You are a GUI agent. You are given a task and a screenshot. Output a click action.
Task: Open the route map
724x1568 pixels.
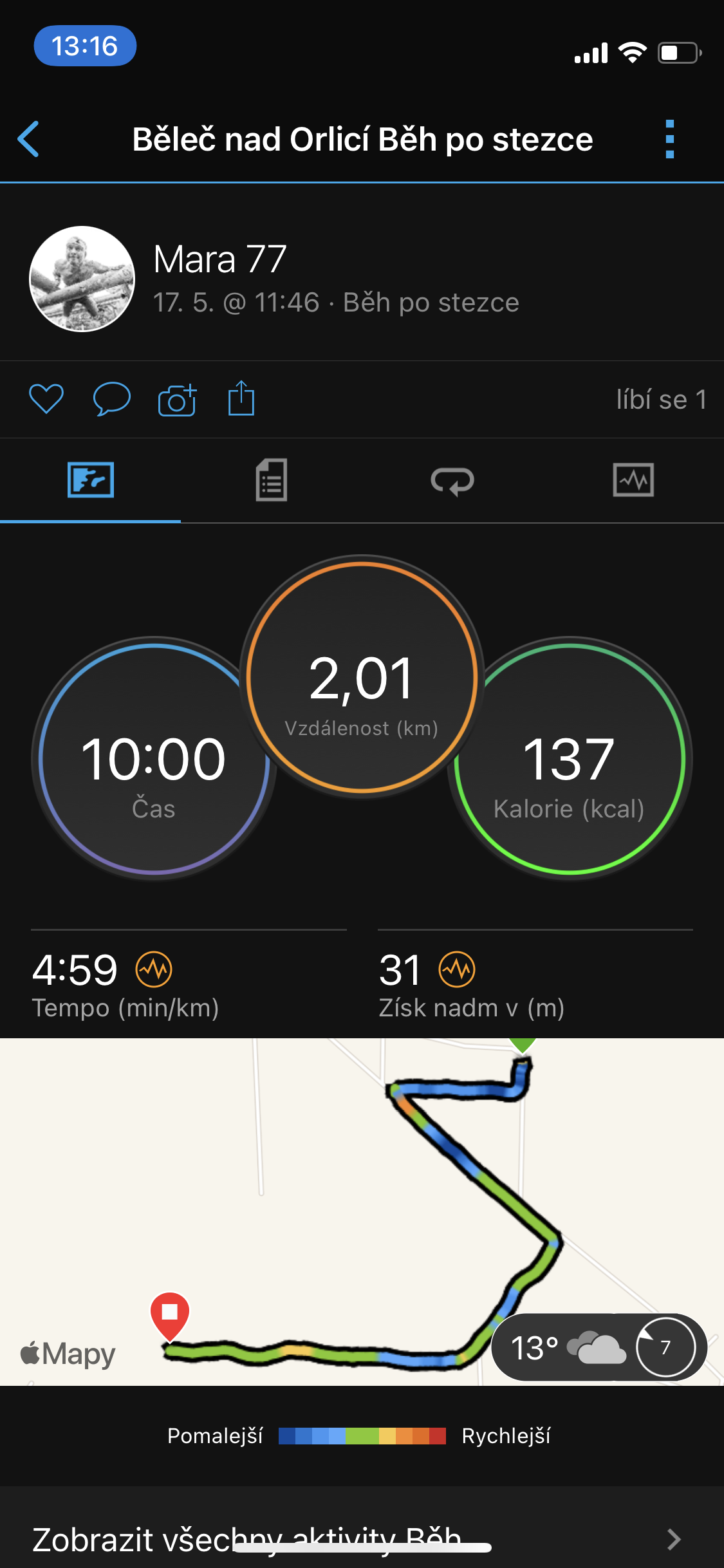(x=362, y=1211)
